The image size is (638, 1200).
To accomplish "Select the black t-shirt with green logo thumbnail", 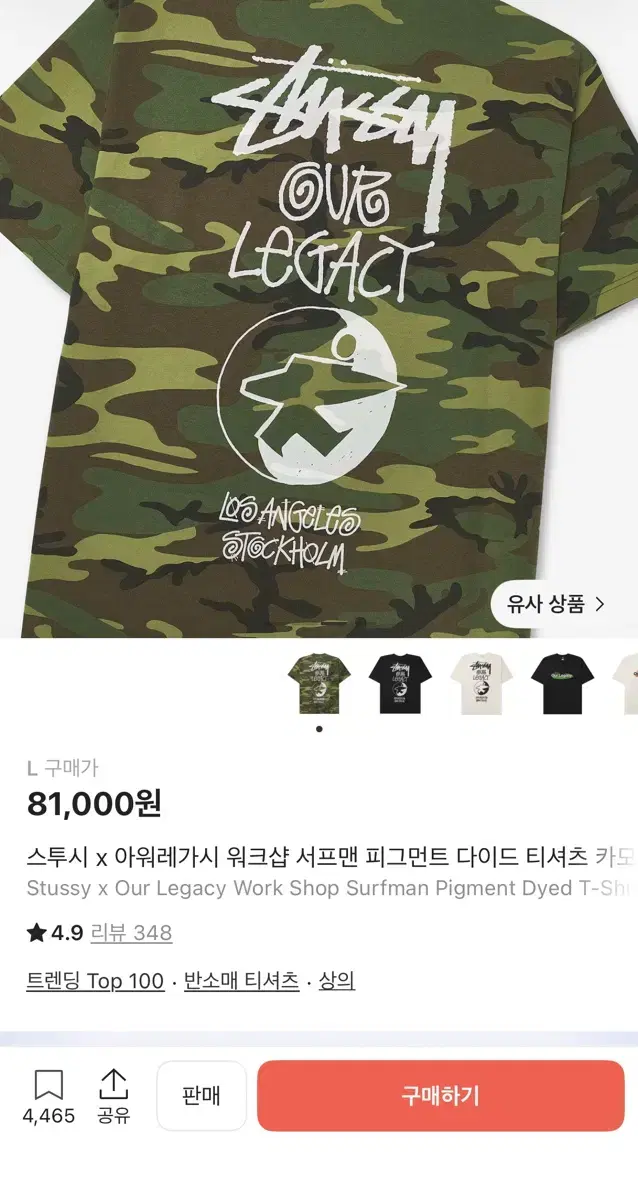I will (562, 683).
